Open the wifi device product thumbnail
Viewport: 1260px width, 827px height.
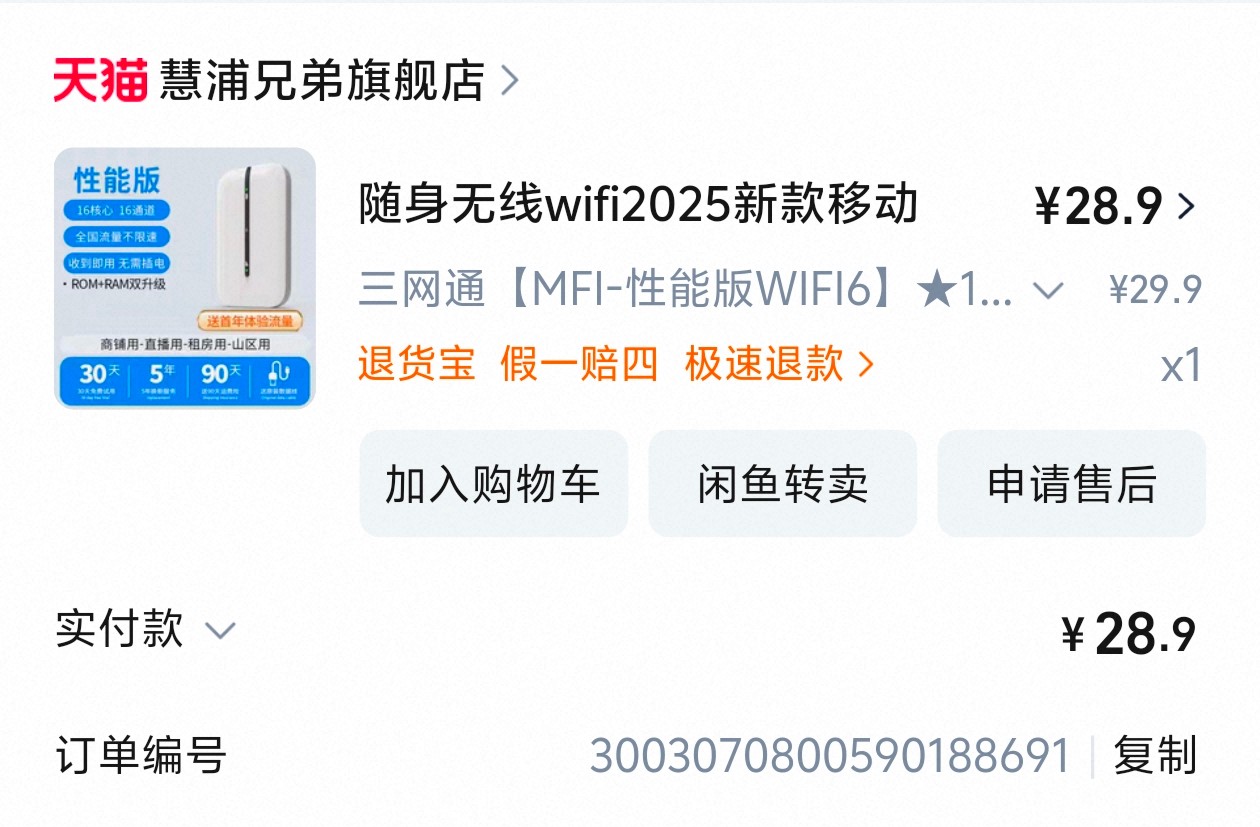click(x=185, y=278)
